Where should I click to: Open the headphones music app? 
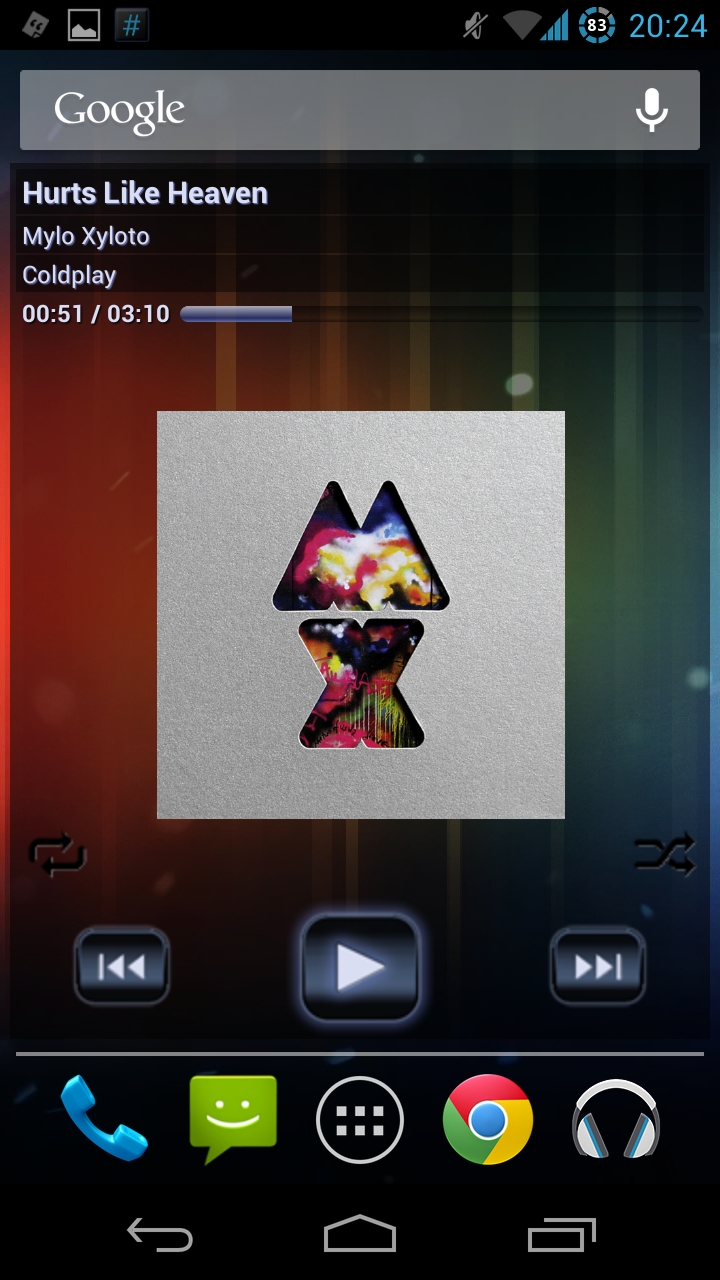click(616, 1120)
